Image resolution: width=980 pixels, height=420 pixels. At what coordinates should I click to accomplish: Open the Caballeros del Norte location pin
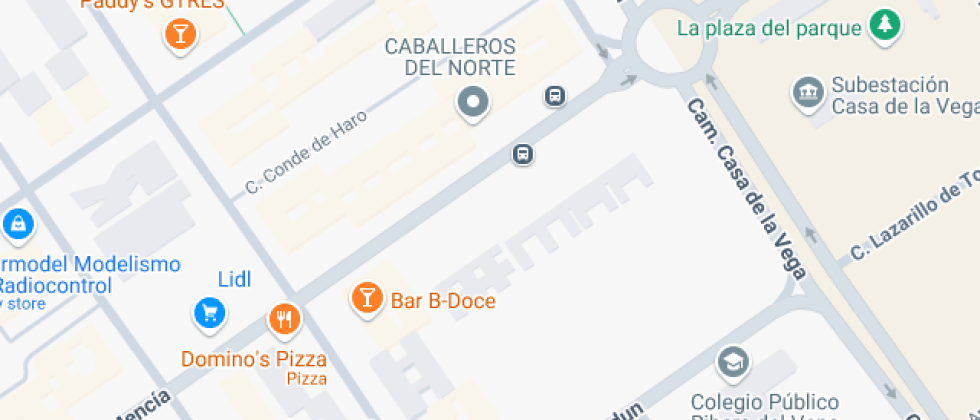(x=473, y=102)
